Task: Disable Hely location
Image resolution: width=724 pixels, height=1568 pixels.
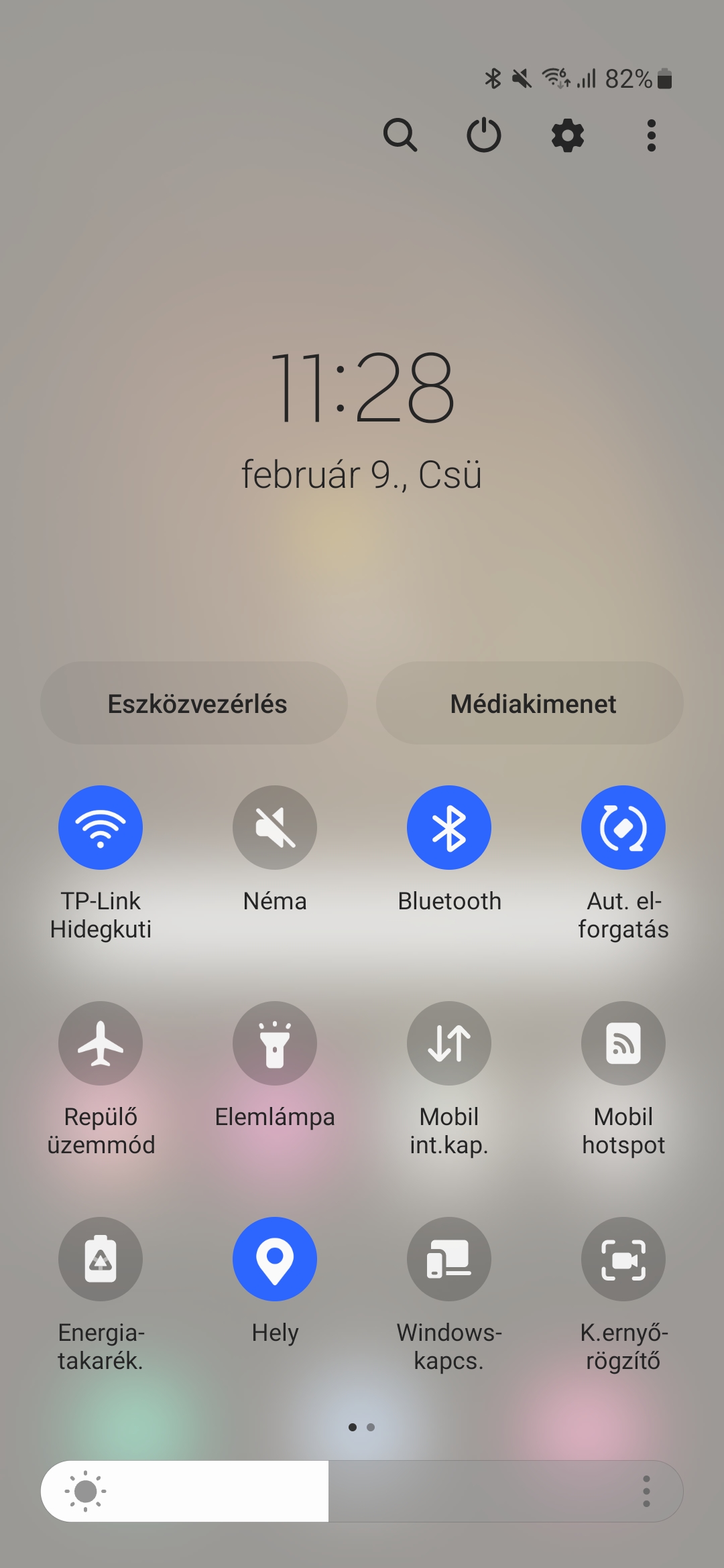Action: pyautogui.click(x=275, y=1259)
